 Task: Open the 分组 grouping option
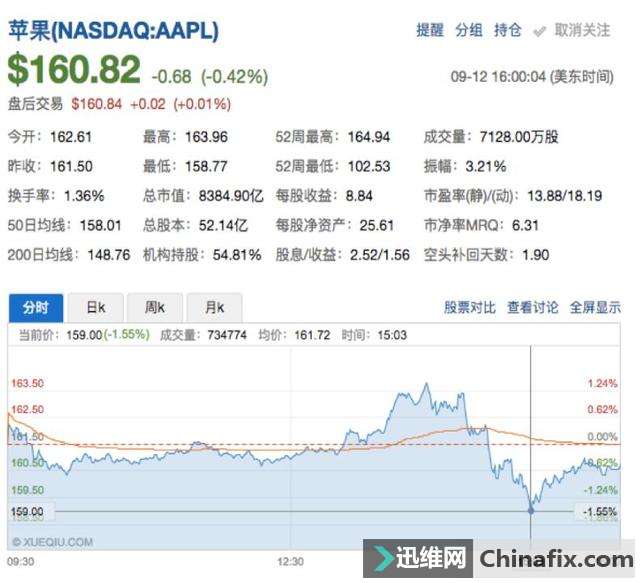(469, 30)
